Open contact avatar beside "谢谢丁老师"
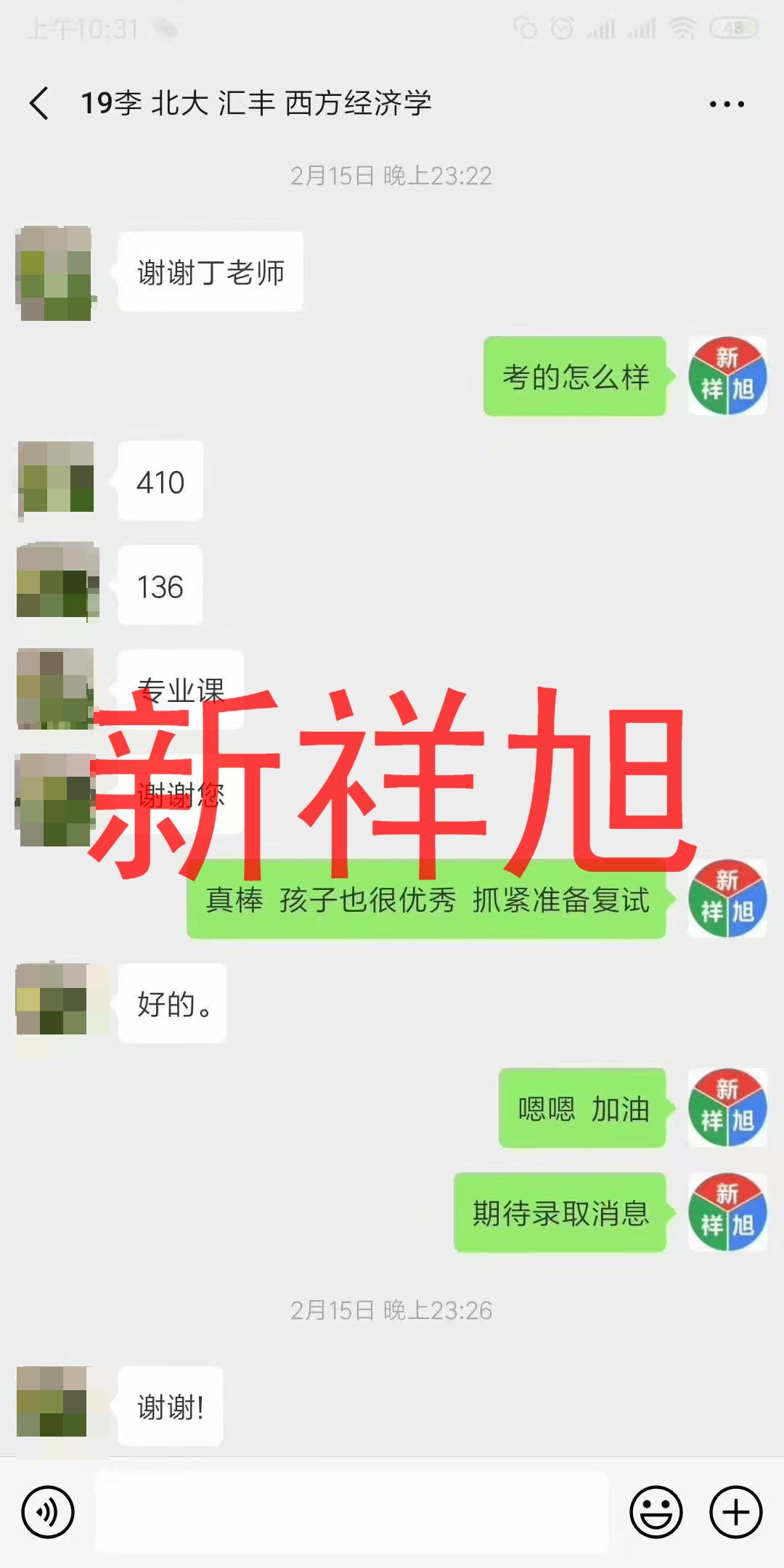Image resolution: width=784 pixels, height=1568 pixels. coord(55,273)
